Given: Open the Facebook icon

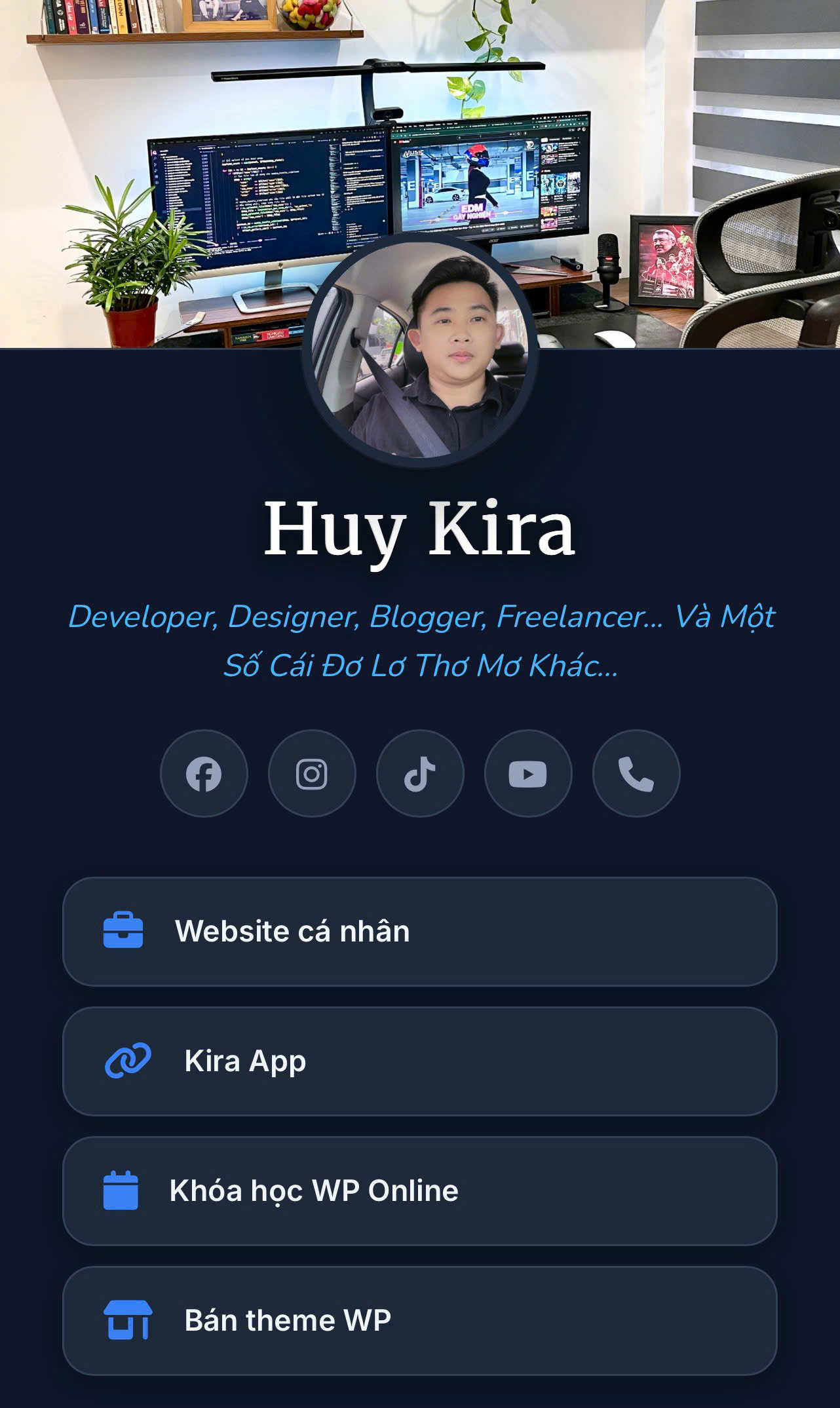Looking at the screenshot, I should click(204, 774).
